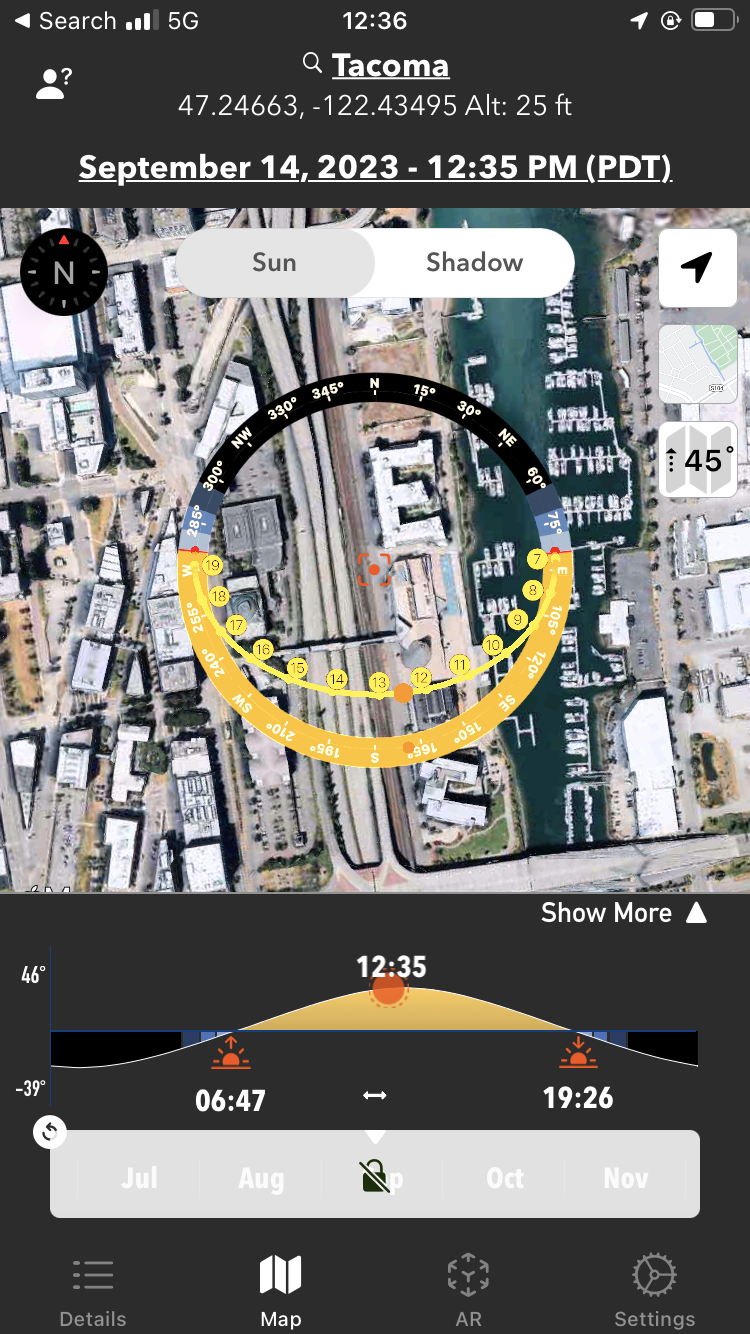This screenshot has width=750, height=1334.
Task: Switch to the Sun segment
Action: point(274,262)
